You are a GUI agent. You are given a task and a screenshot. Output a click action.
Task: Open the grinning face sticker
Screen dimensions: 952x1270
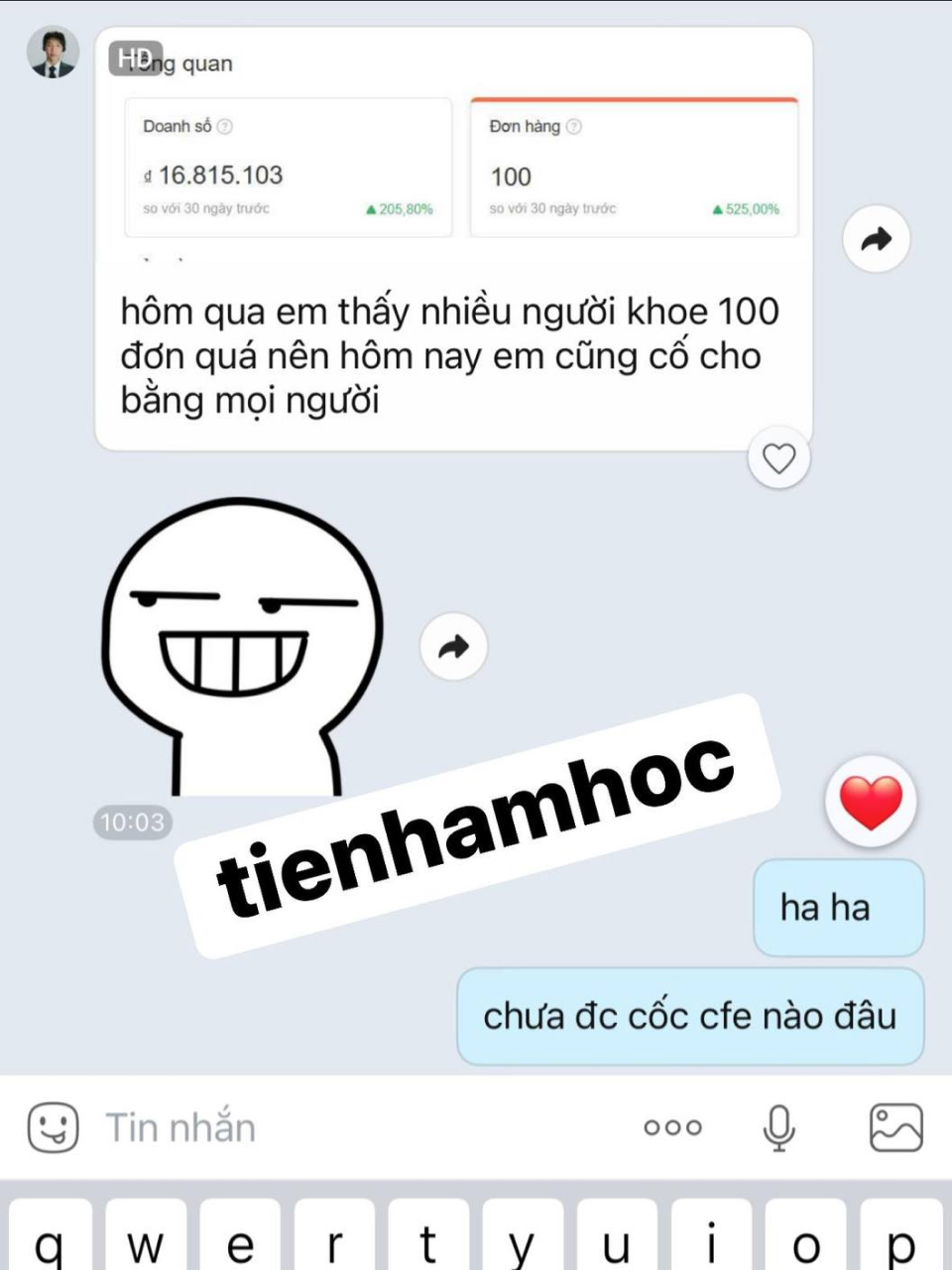tap(243, 645)
